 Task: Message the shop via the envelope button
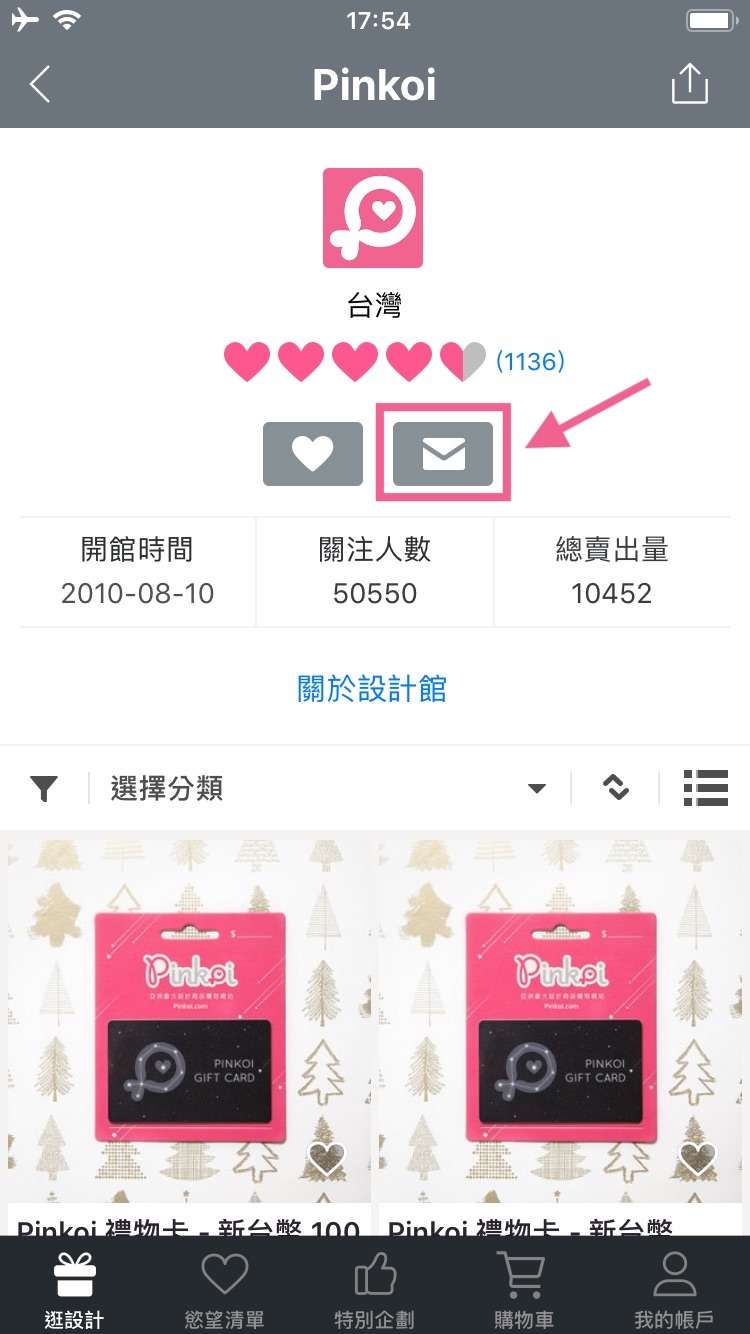[443, 454]
